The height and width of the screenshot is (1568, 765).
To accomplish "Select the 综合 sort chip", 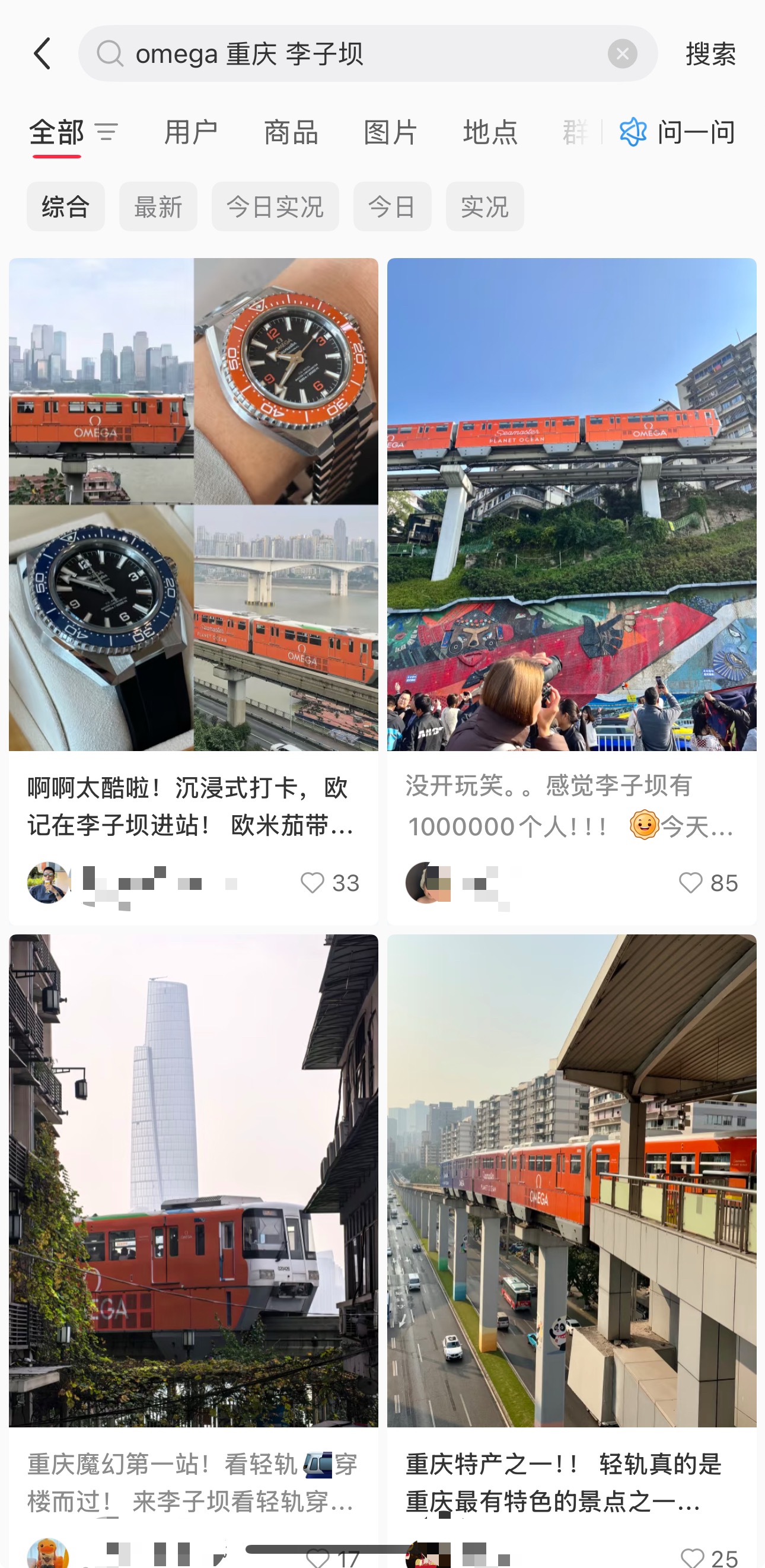I will click(x=65, y=207).
